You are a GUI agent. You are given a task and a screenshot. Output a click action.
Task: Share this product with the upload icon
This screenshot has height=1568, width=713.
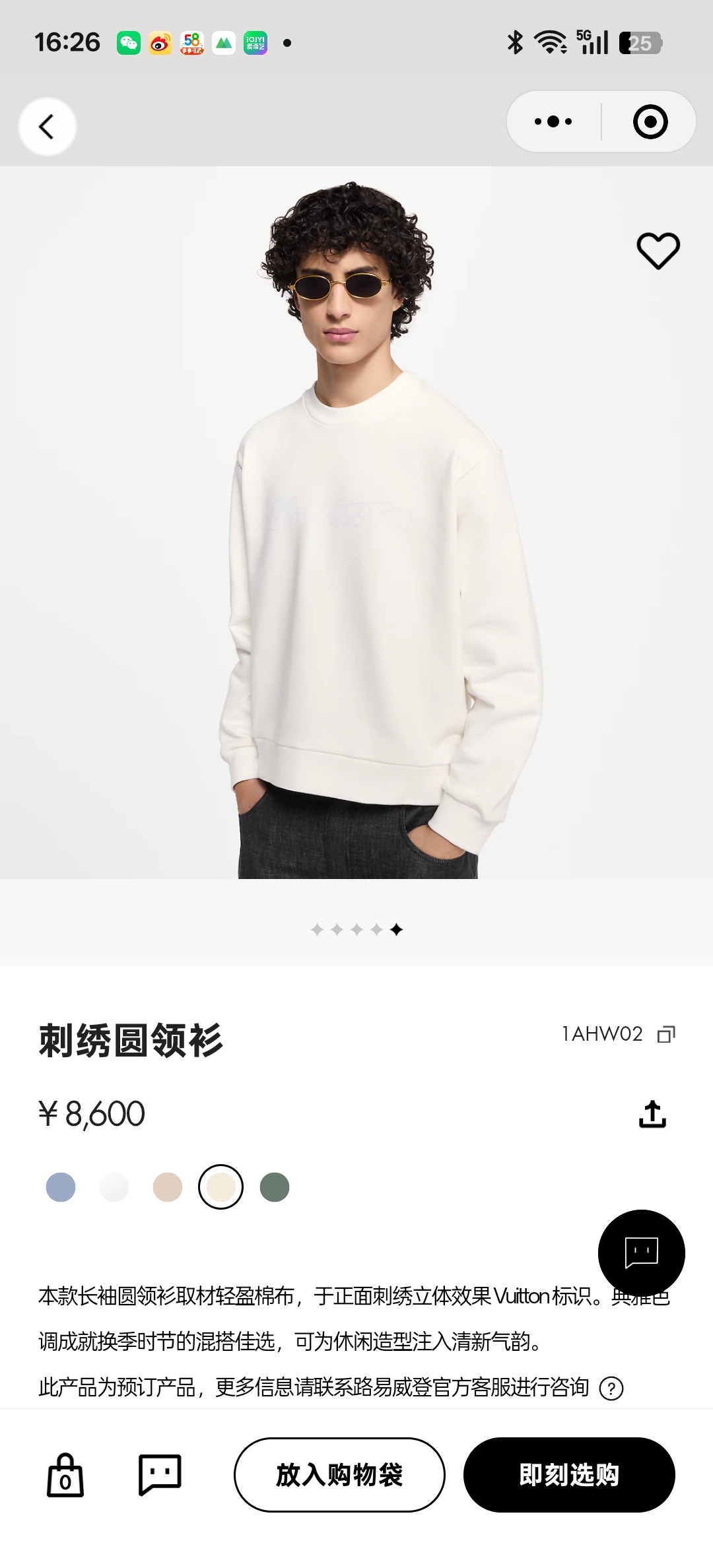click(x=652, y=1114)
